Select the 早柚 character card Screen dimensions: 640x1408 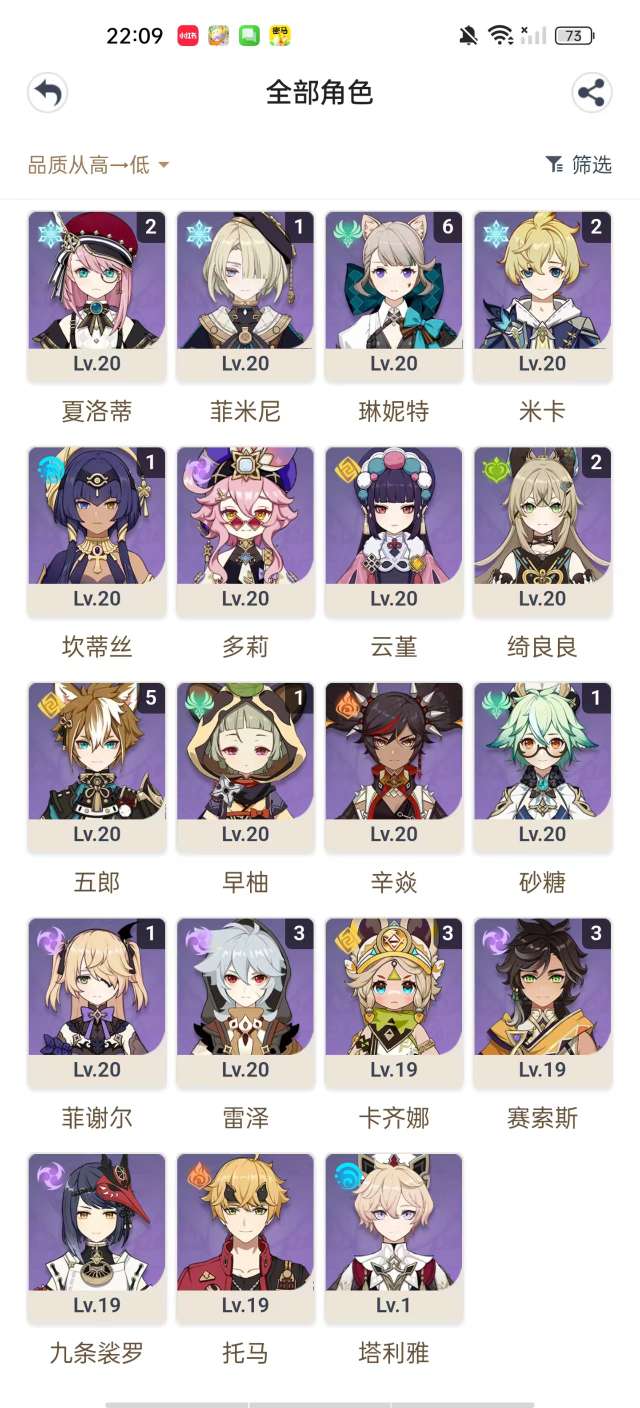245,767
